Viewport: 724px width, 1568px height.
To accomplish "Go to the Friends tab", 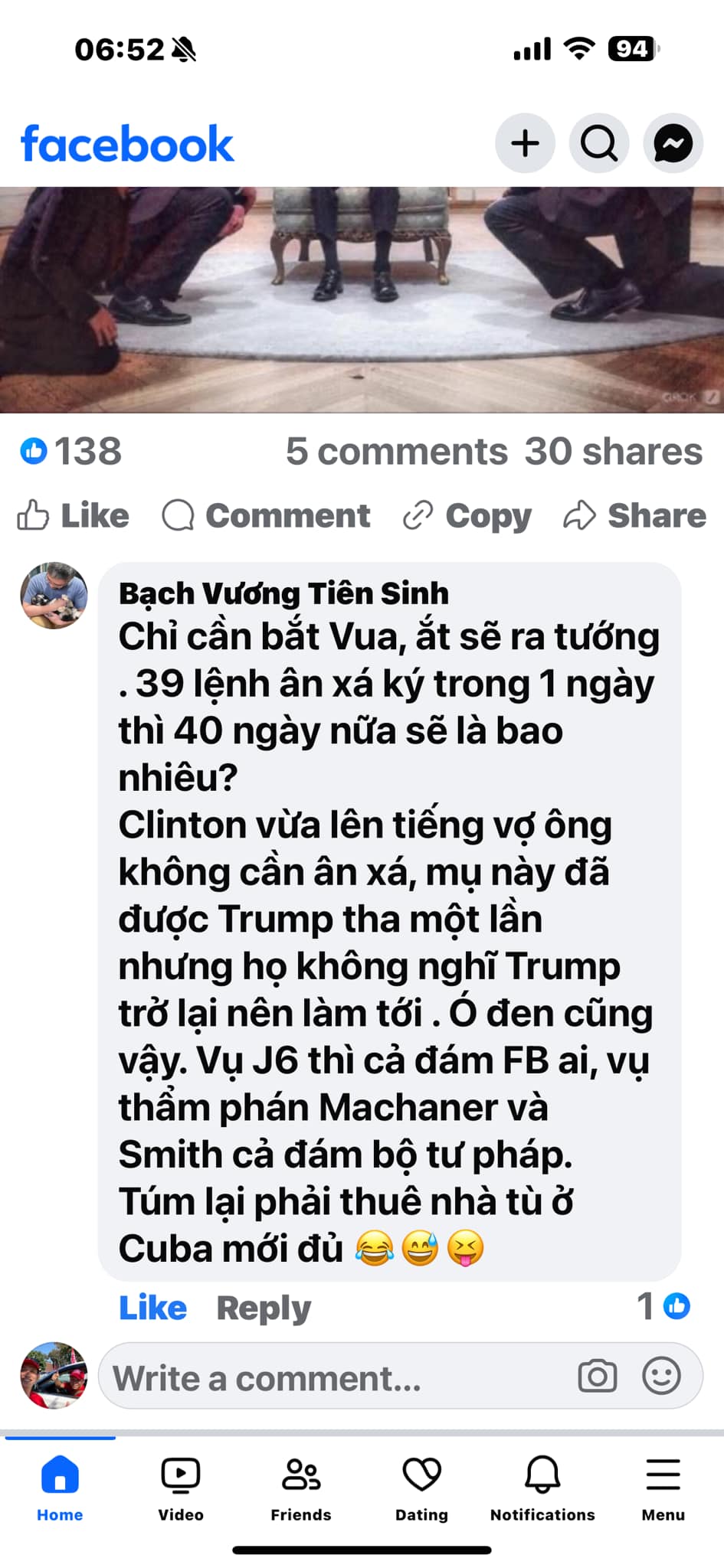I will coord(301,1488).
